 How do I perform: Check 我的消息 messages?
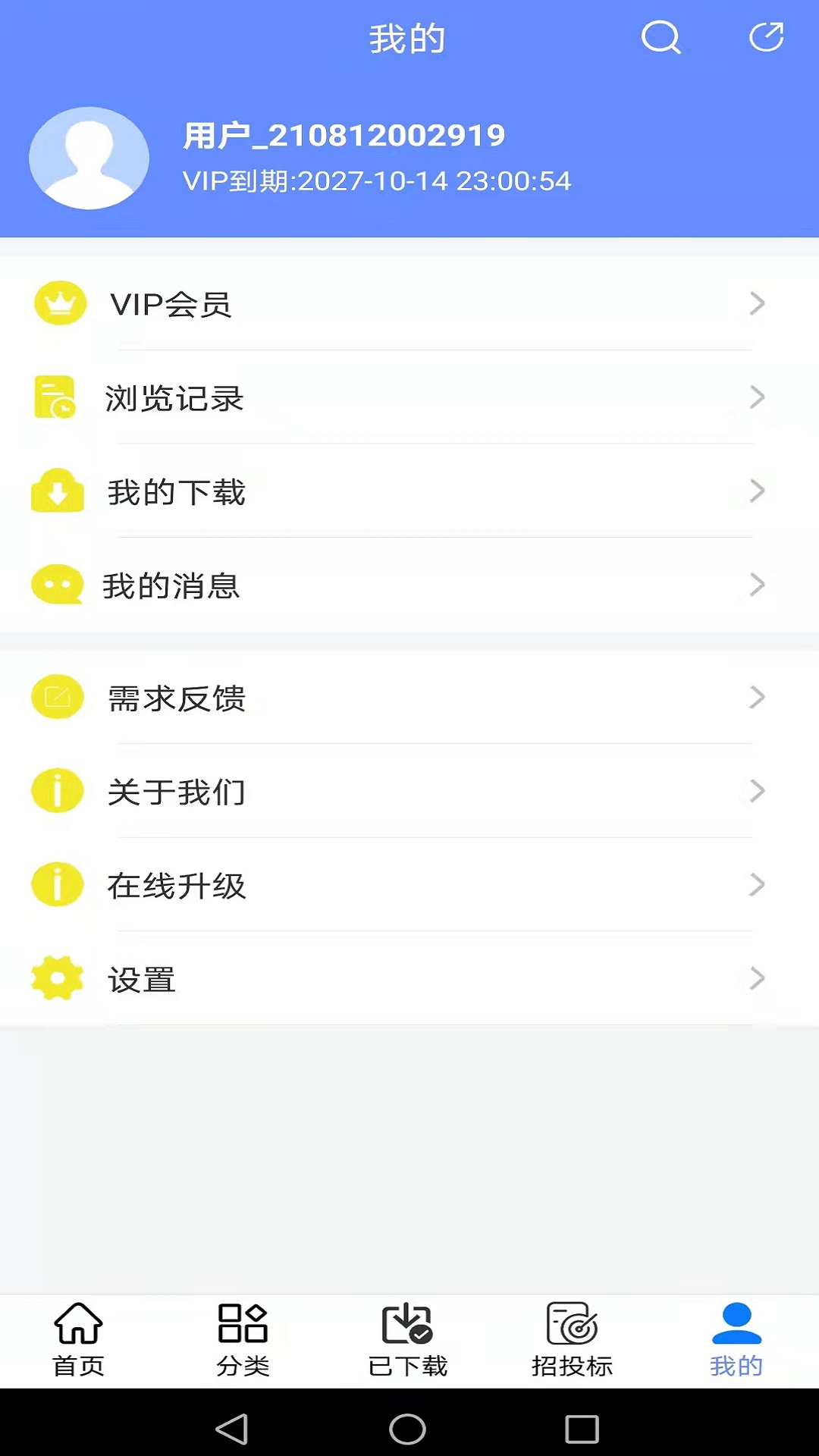[409, 585]
